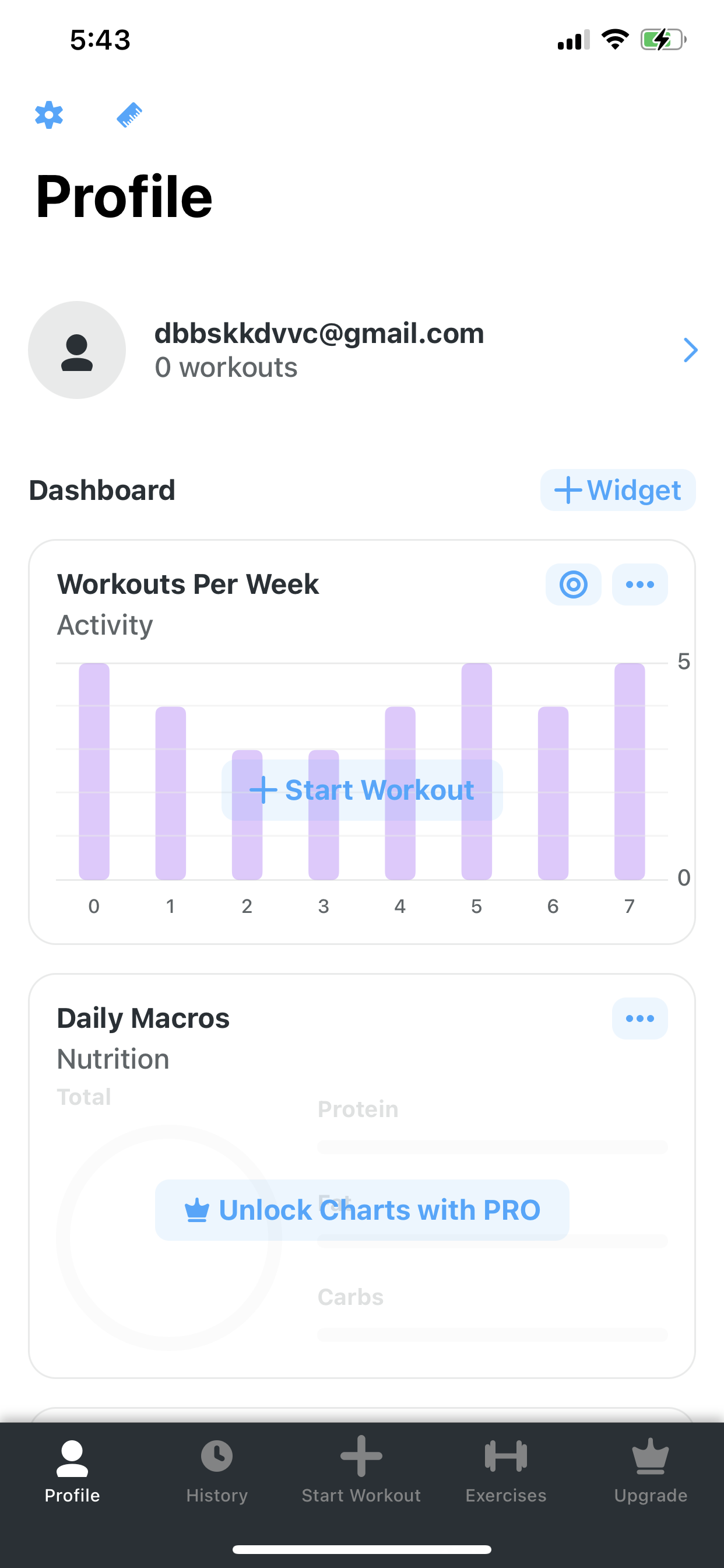Screen dimensions: 724x1568
Task: Select the Profile tab
Action: click(72, 1470)
